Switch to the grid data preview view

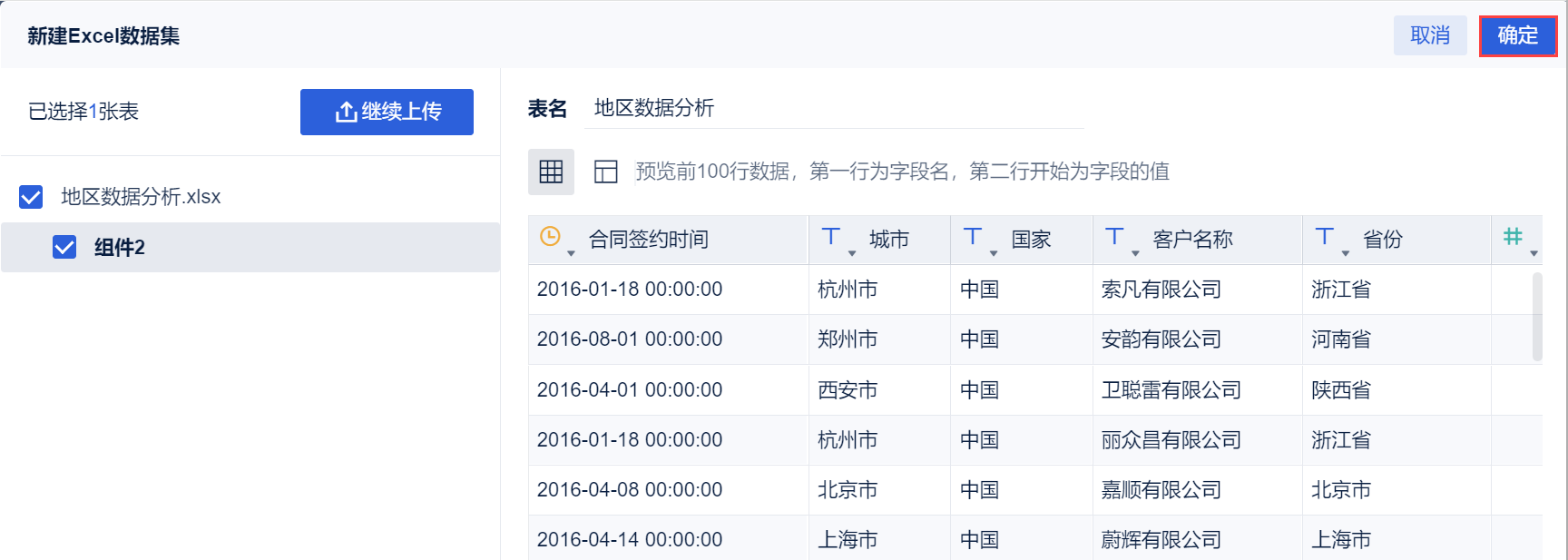[551, 172]
